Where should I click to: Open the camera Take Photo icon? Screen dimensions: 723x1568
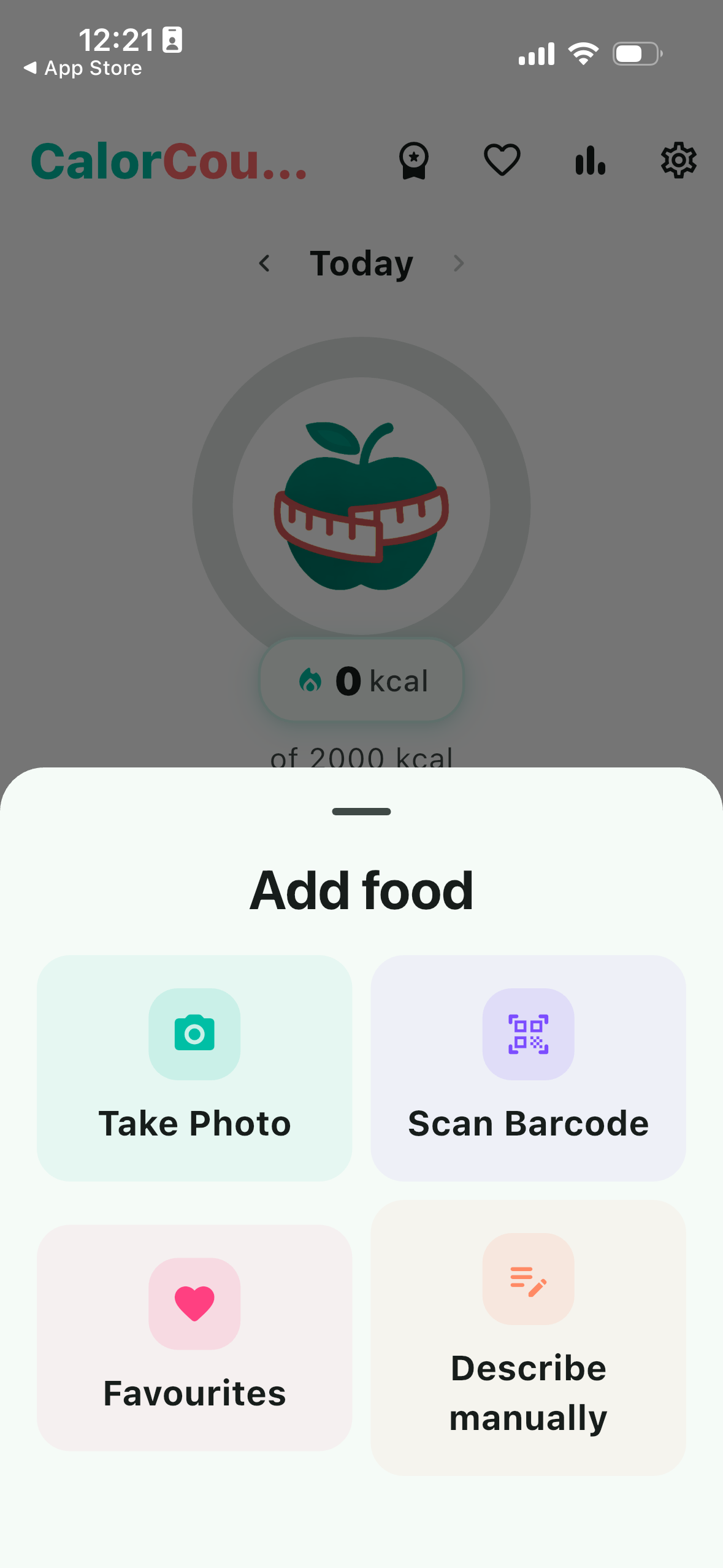pos(194,1034)
